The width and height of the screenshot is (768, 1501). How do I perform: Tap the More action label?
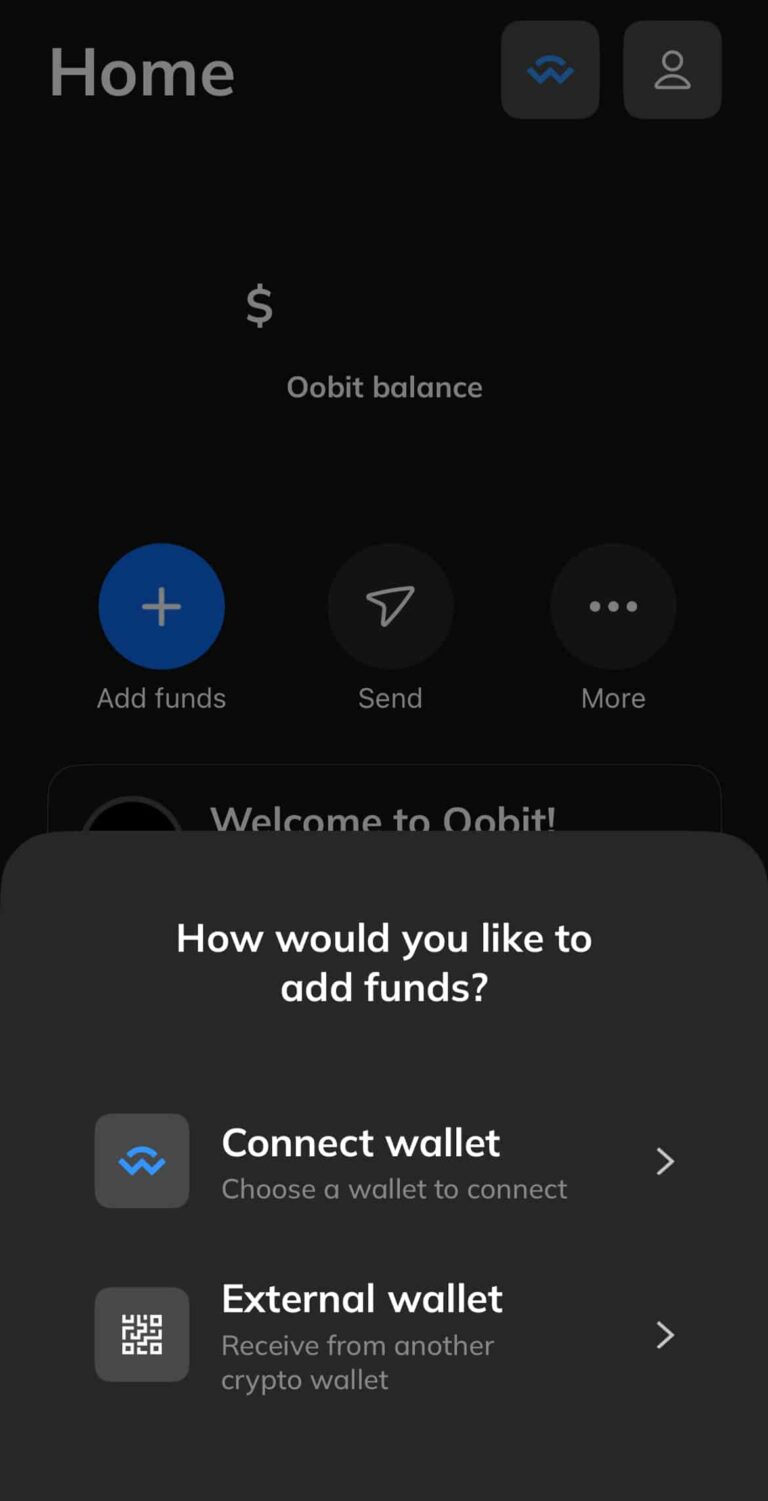tap(613, 698)
